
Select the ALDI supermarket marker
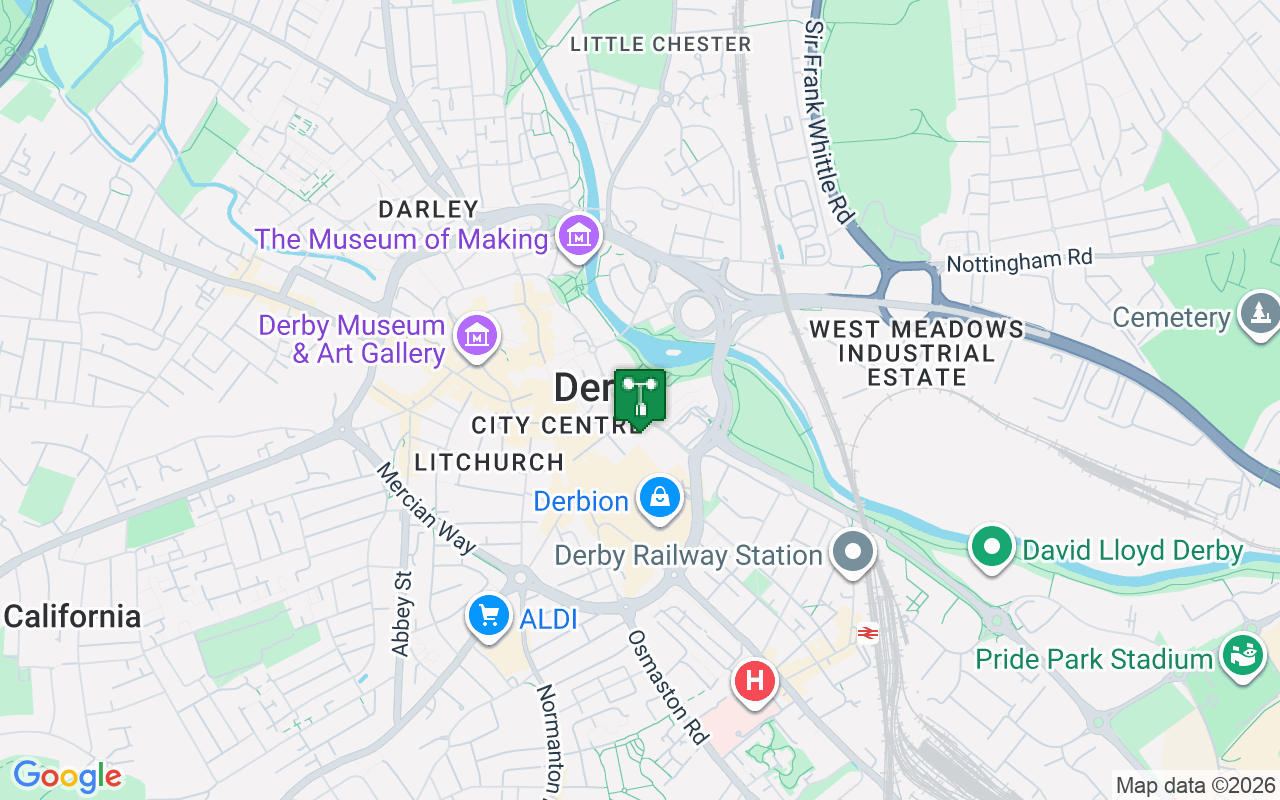(489, 616)
